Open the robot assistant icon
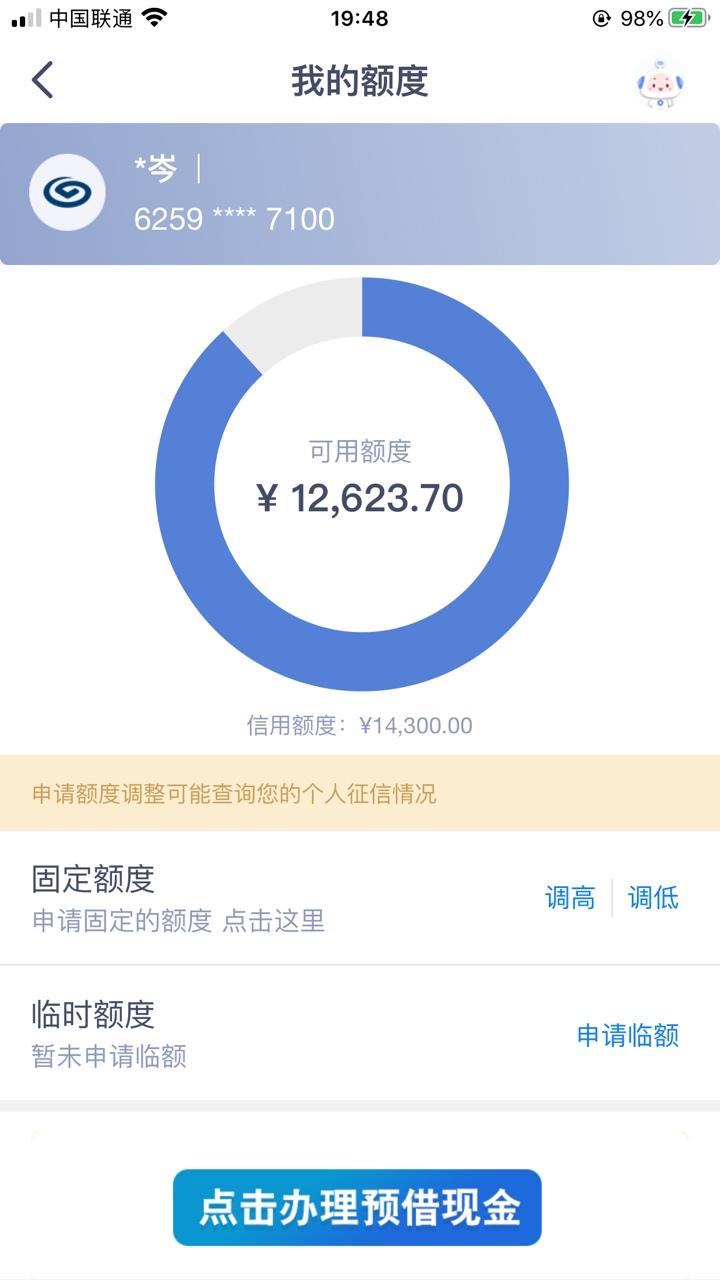This screenshot has height=1280, width=720. 660,84
